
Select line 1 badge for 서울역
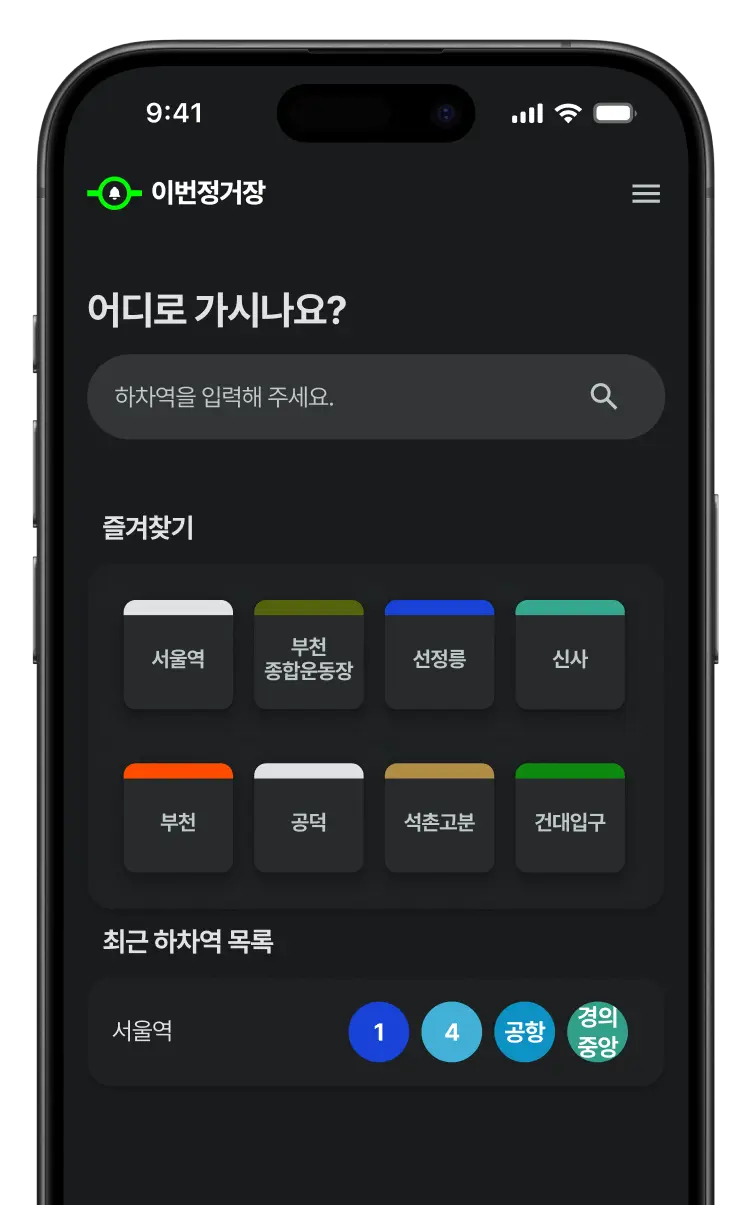[x=379, y=1032]
